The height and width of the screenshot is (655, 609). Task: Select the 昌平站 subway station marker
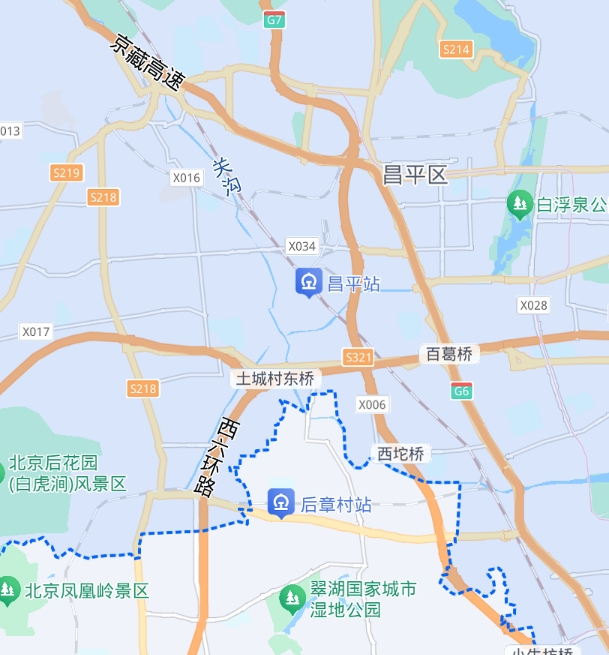(x=308, y=283)
